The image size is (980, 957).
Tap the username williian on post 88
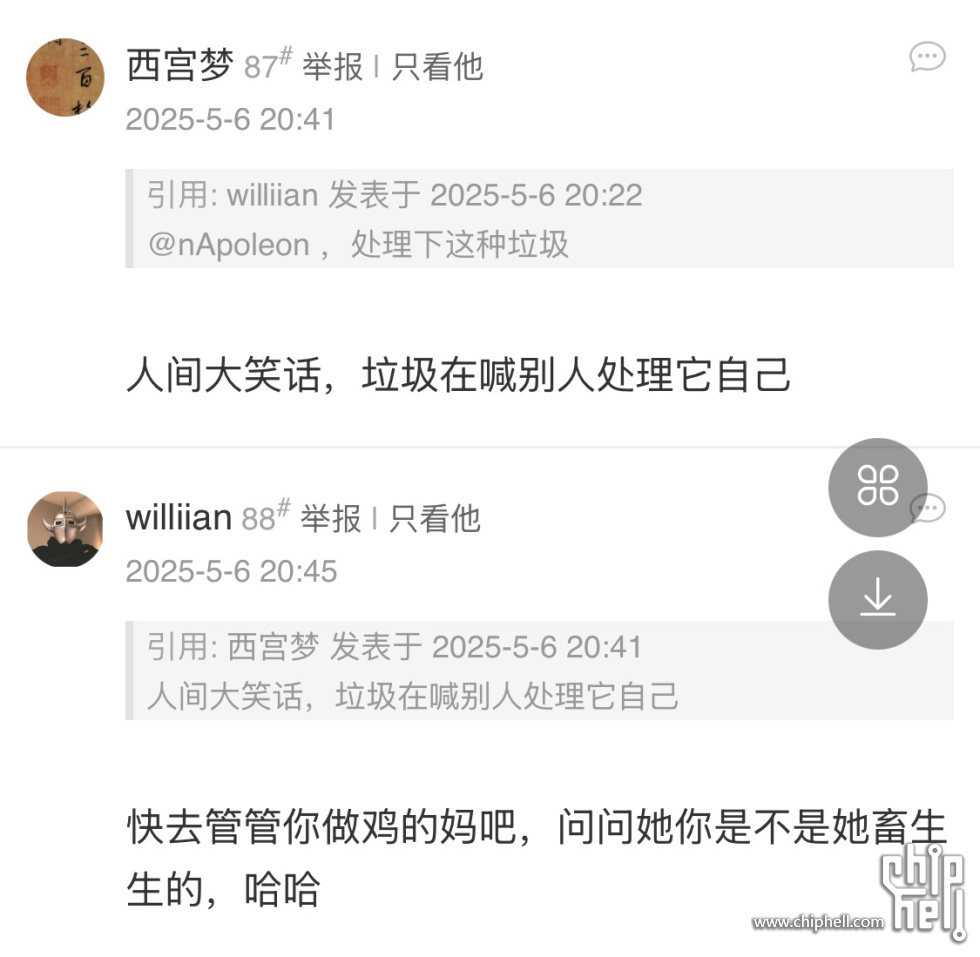pyautogui.click(x=179, y=518)
